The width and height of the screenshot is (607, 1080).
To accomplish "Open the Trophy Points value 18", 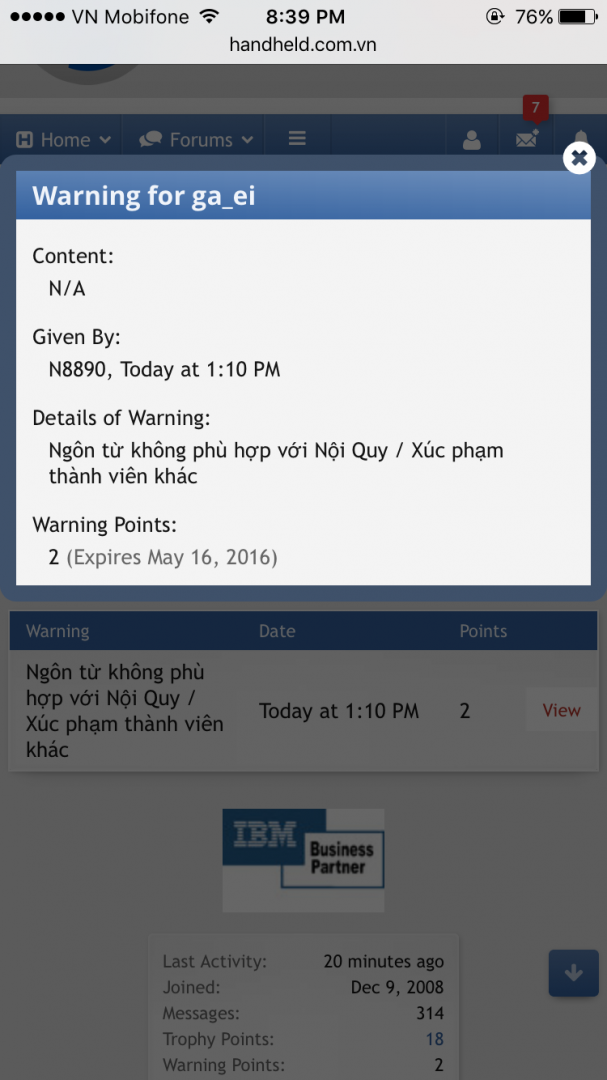I will coord(434,1039).
